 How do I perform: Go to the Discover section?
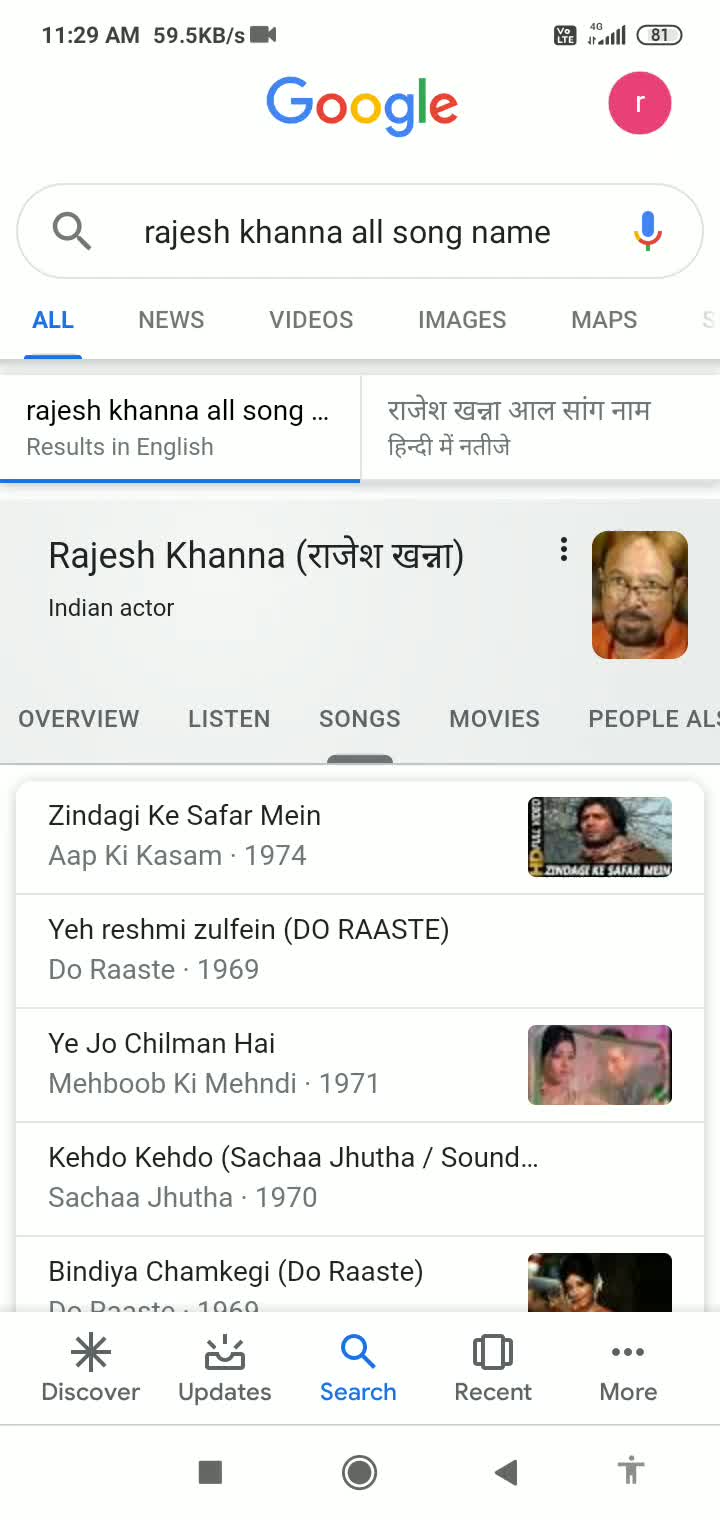click(x=90, y=1369)
